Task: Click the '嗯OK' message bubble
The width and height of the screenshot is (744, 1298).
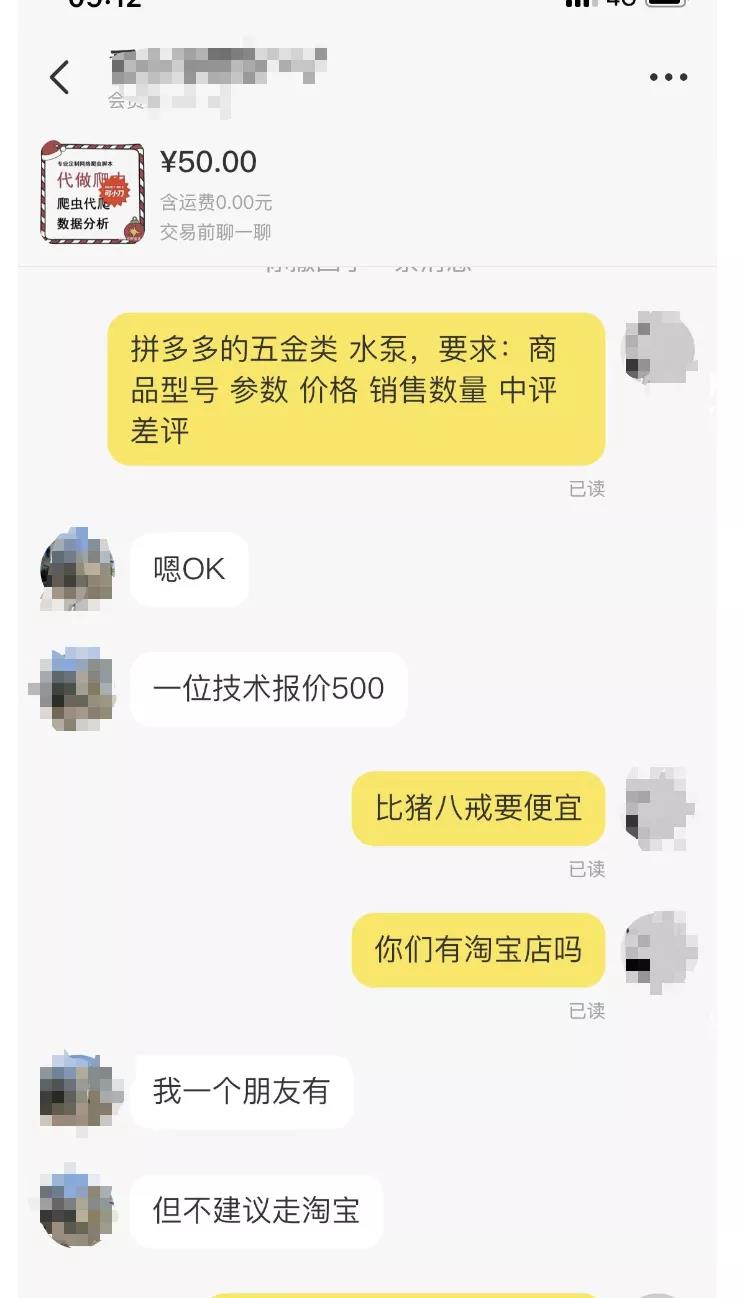Action: (x=189, y=568)
